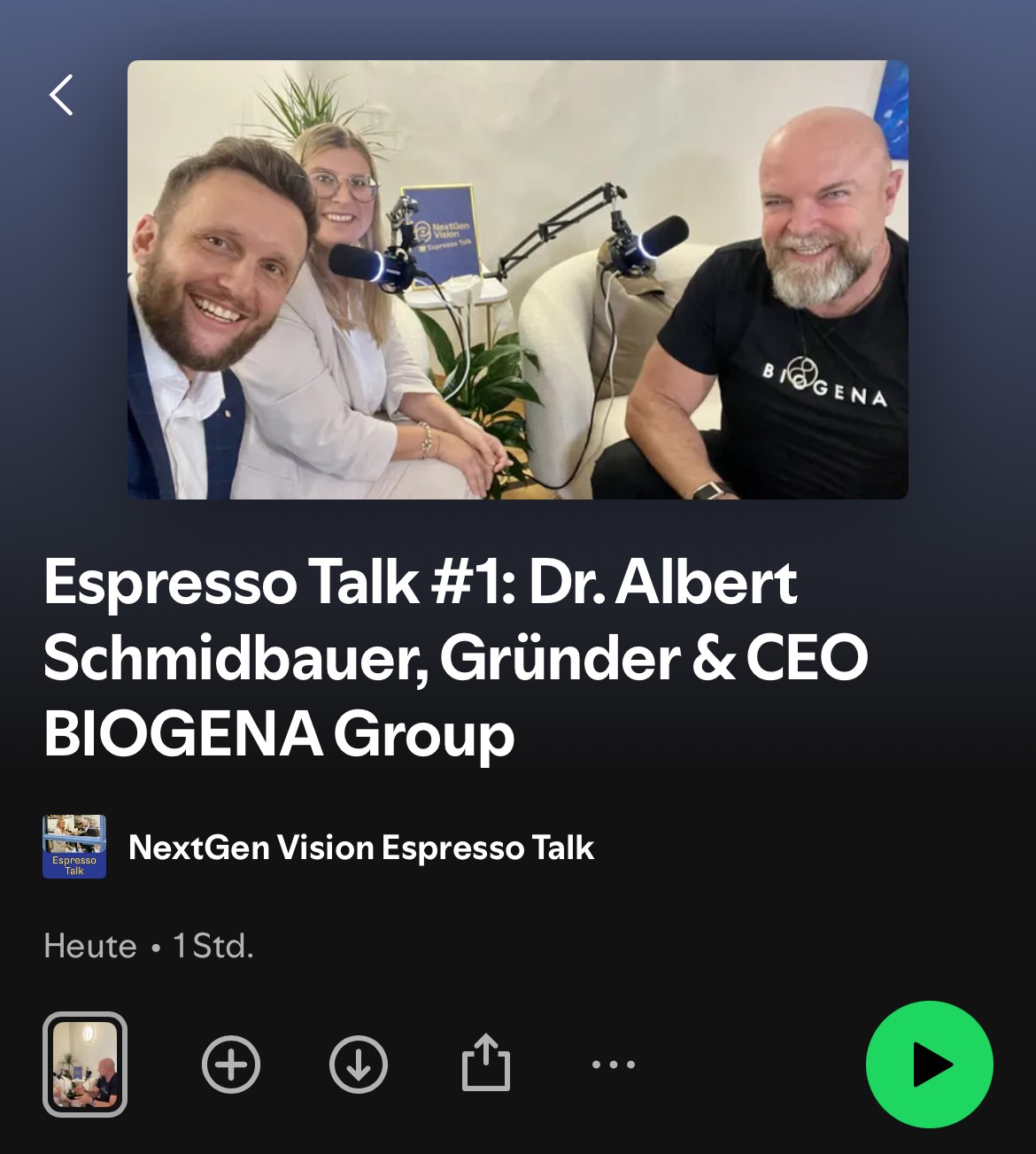
Task: Open the episode video preview thumbnail
Action: [86, 1065]
